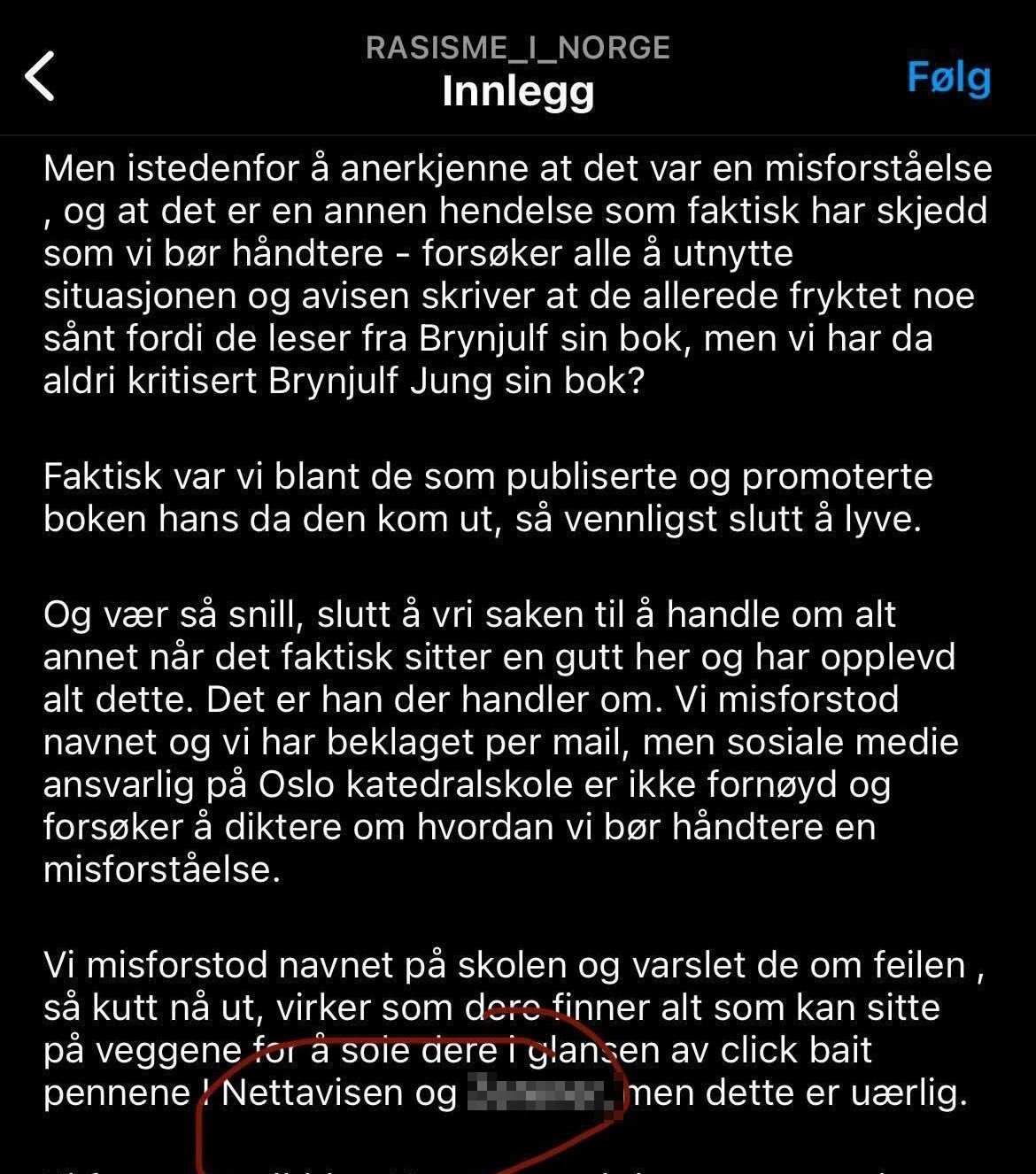The height and width of the screenshot is (1174, 1036).
Task: Follow the account with Følg
Action: [x=948, y=79]
